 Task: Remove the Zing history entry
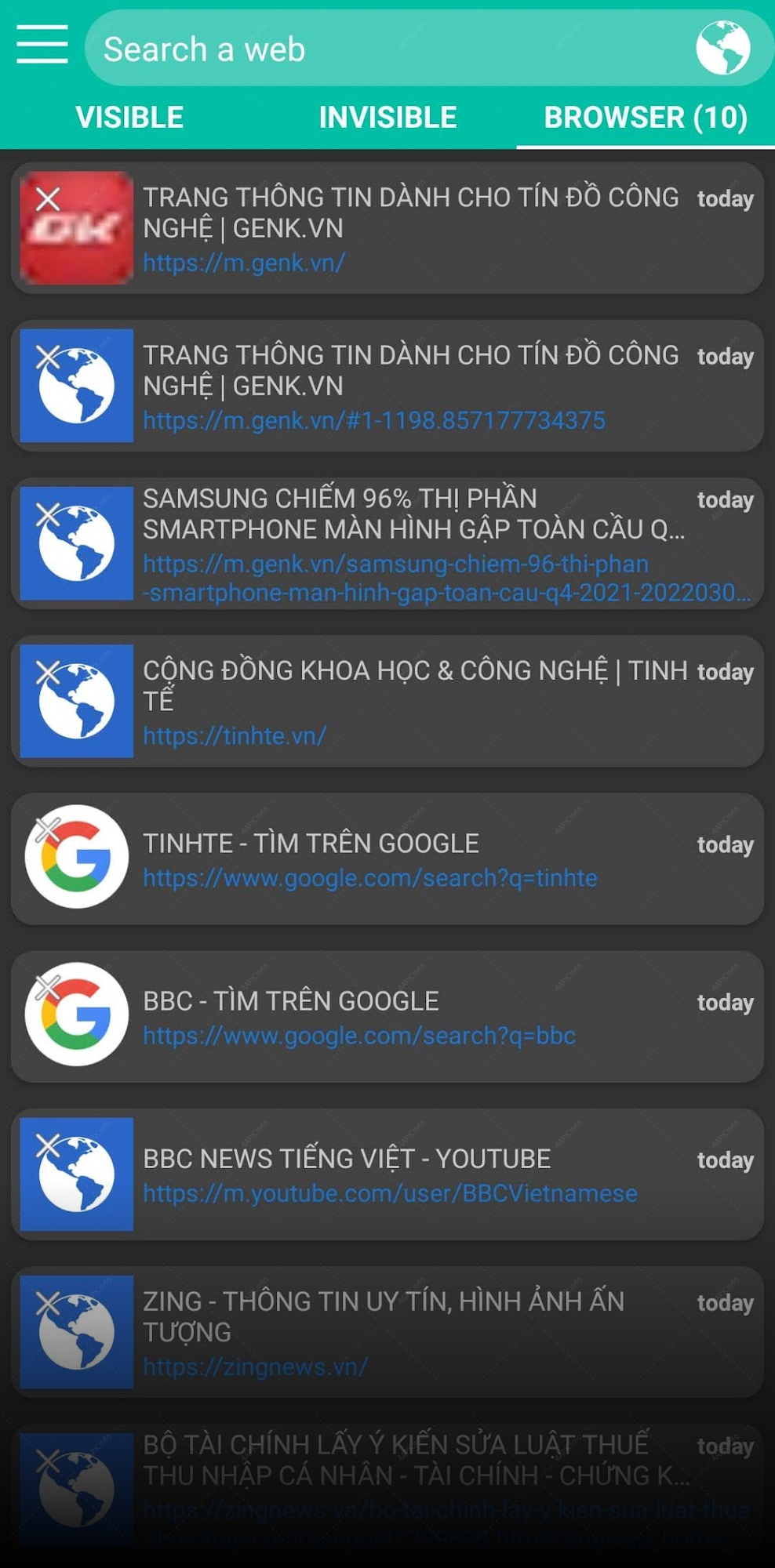[48, 1304]
